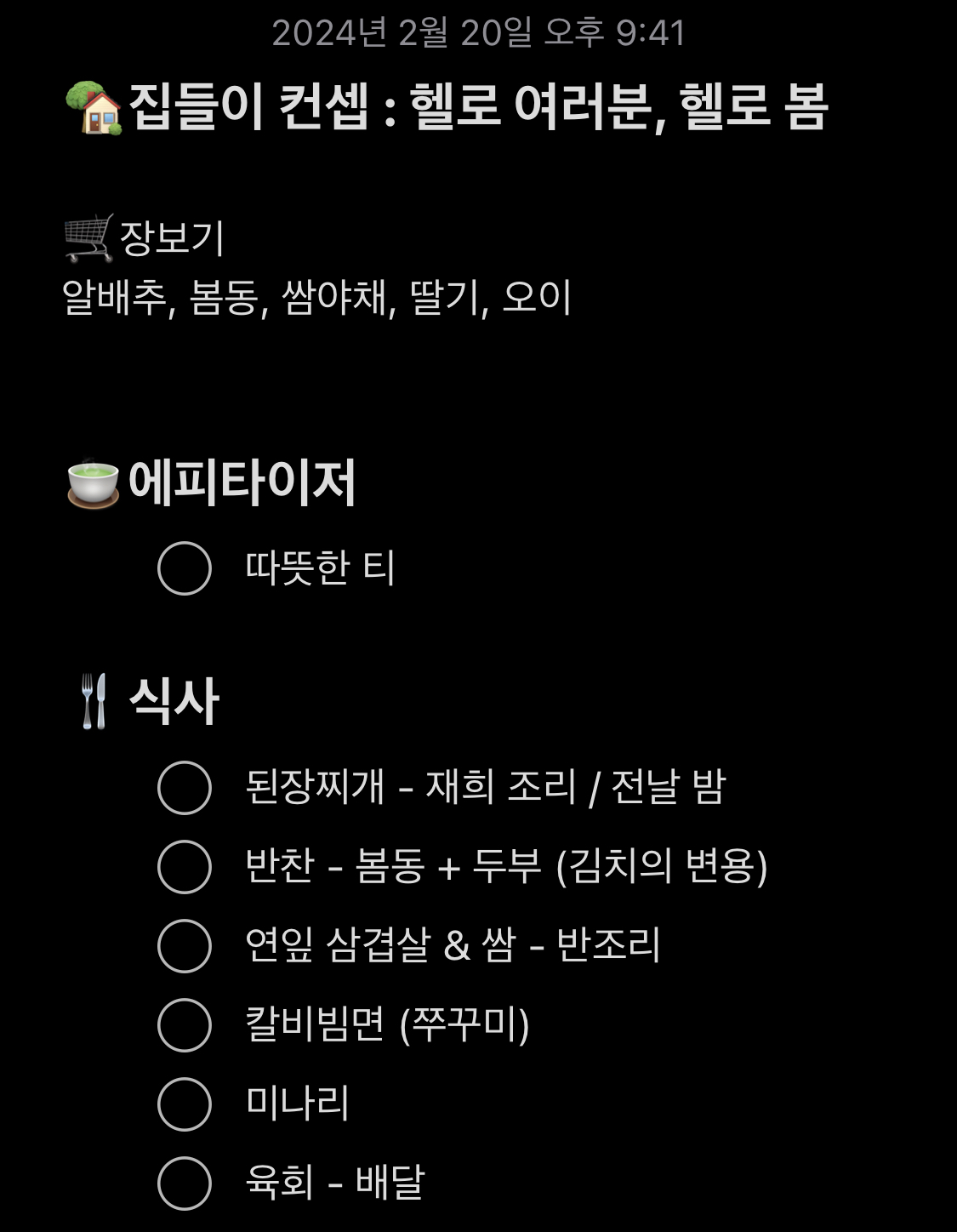
Task: Check off the 따뜻한 티 item
Action: pos(185,568)
